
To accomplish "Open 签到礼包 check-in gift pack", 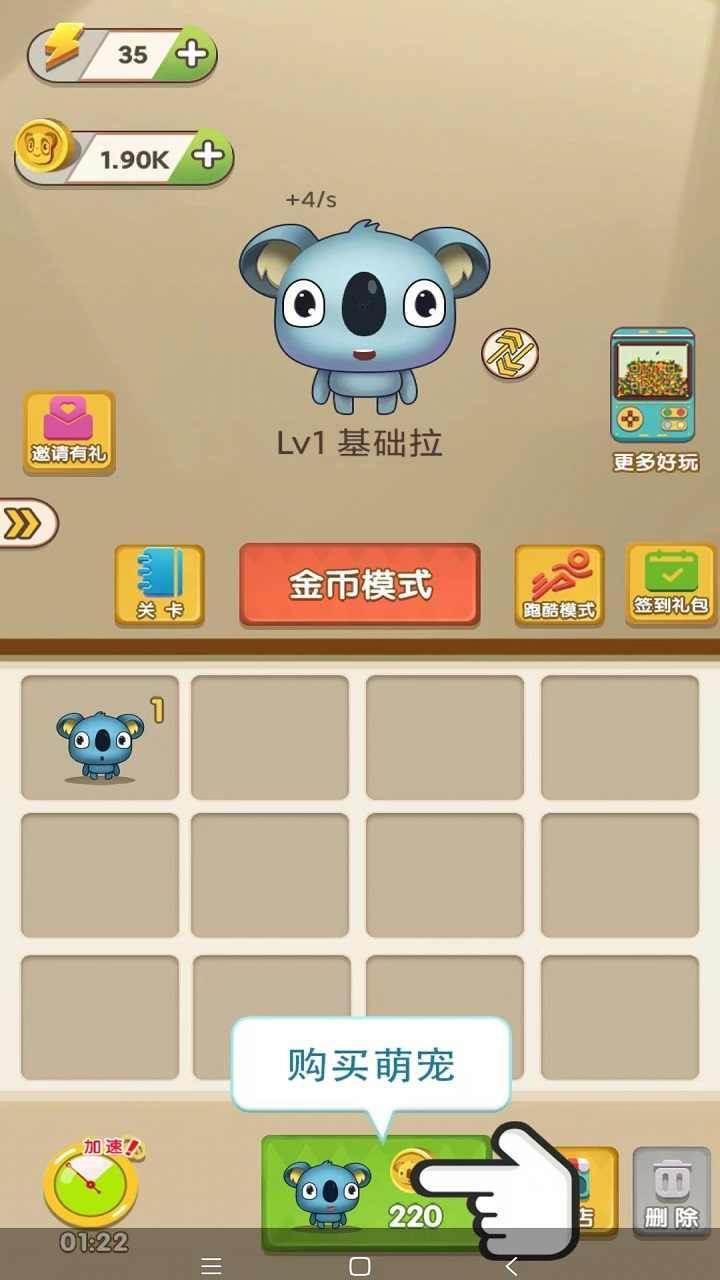I will tap(670, 585).
